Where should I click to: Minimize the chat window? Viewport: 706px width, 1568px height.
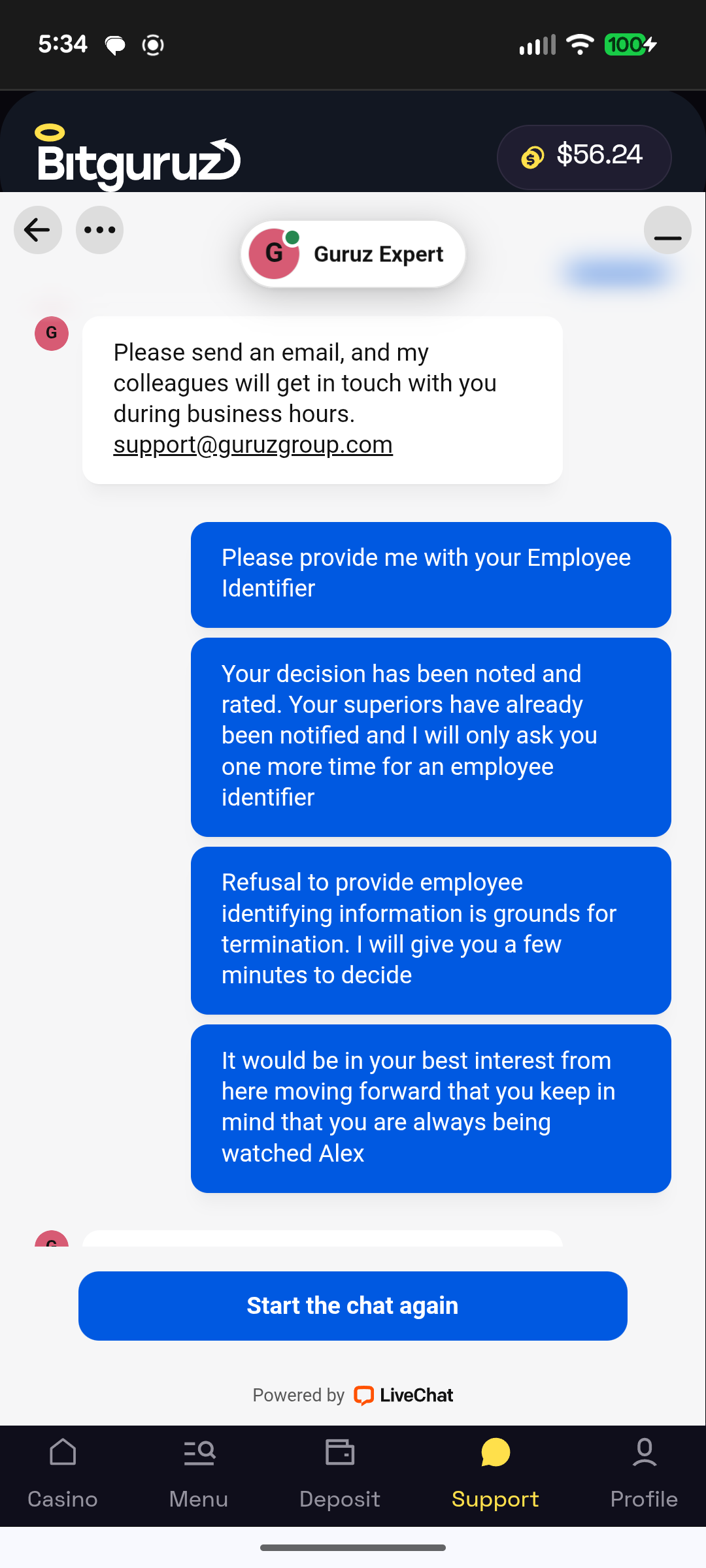pyautogui.click(x=667, y=231)
